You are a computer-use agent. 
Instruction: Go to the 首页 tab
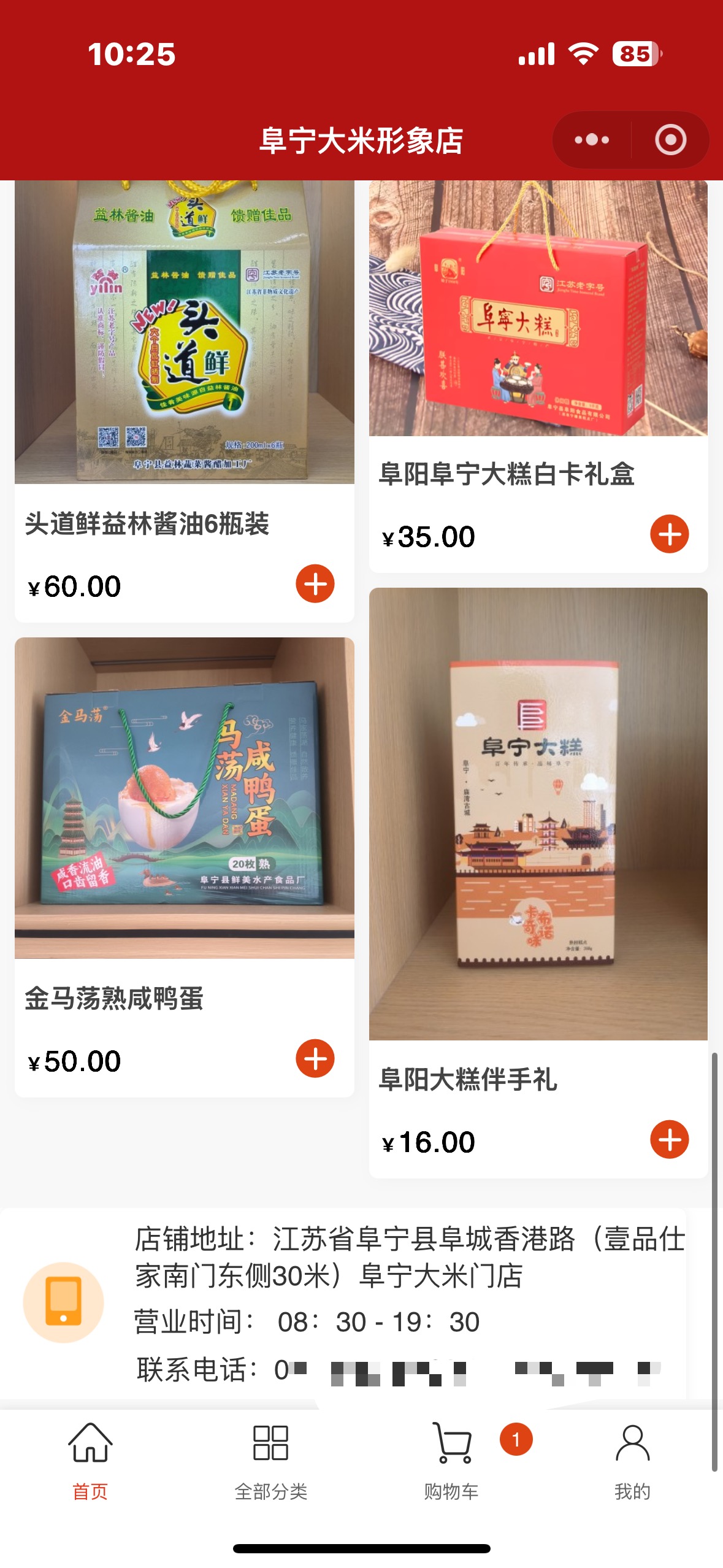pyautogui.click(x=90, y=1460)
